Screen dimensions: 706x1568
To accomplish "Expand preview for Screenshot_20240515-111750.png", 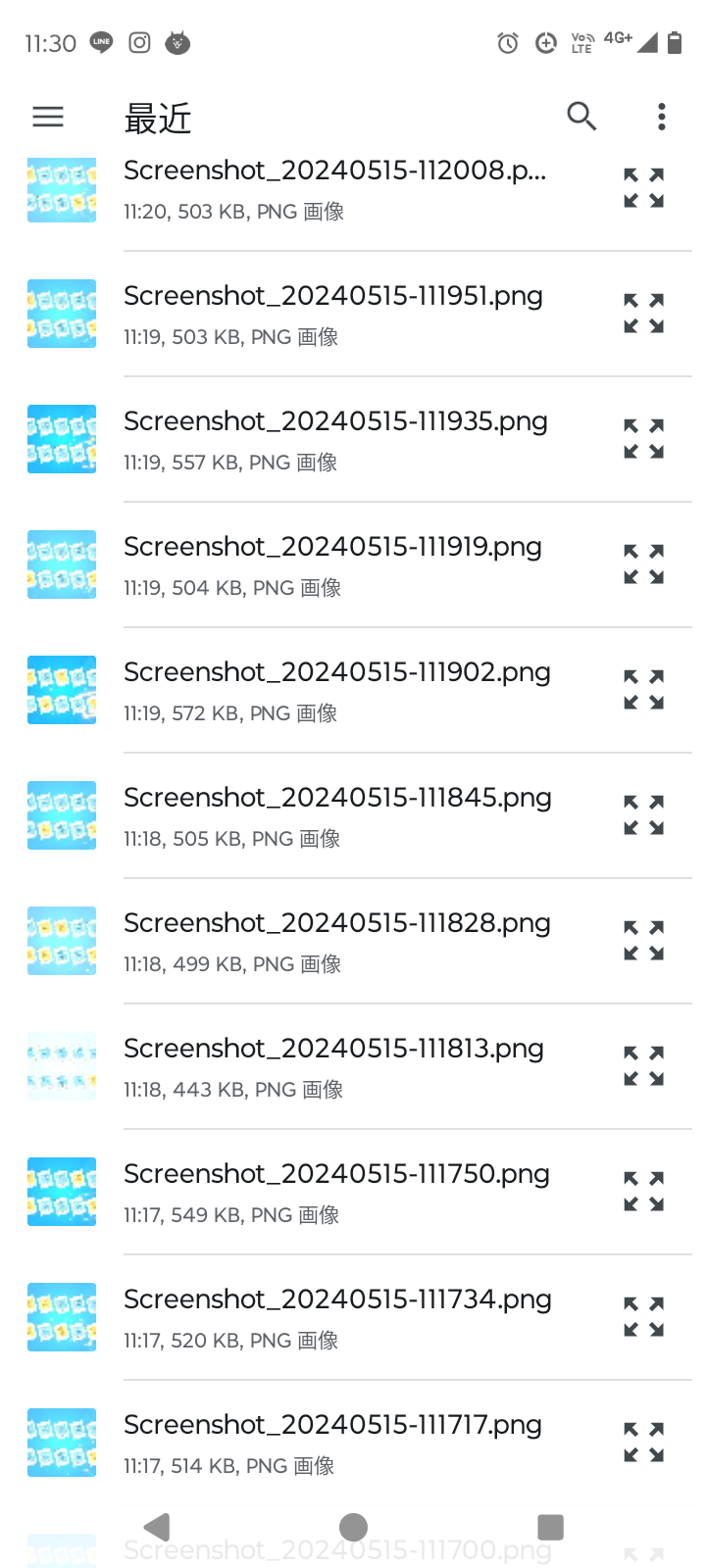I will click(x=644, y=1192).
